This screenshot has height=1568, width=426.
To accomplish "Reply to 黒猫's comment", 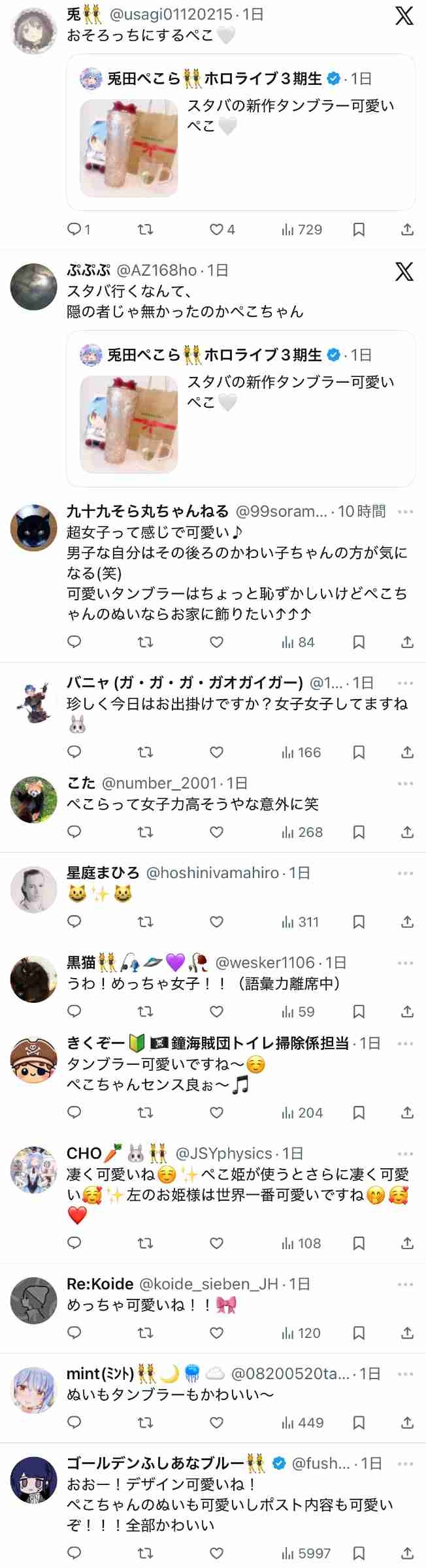I will [74, 1011].
